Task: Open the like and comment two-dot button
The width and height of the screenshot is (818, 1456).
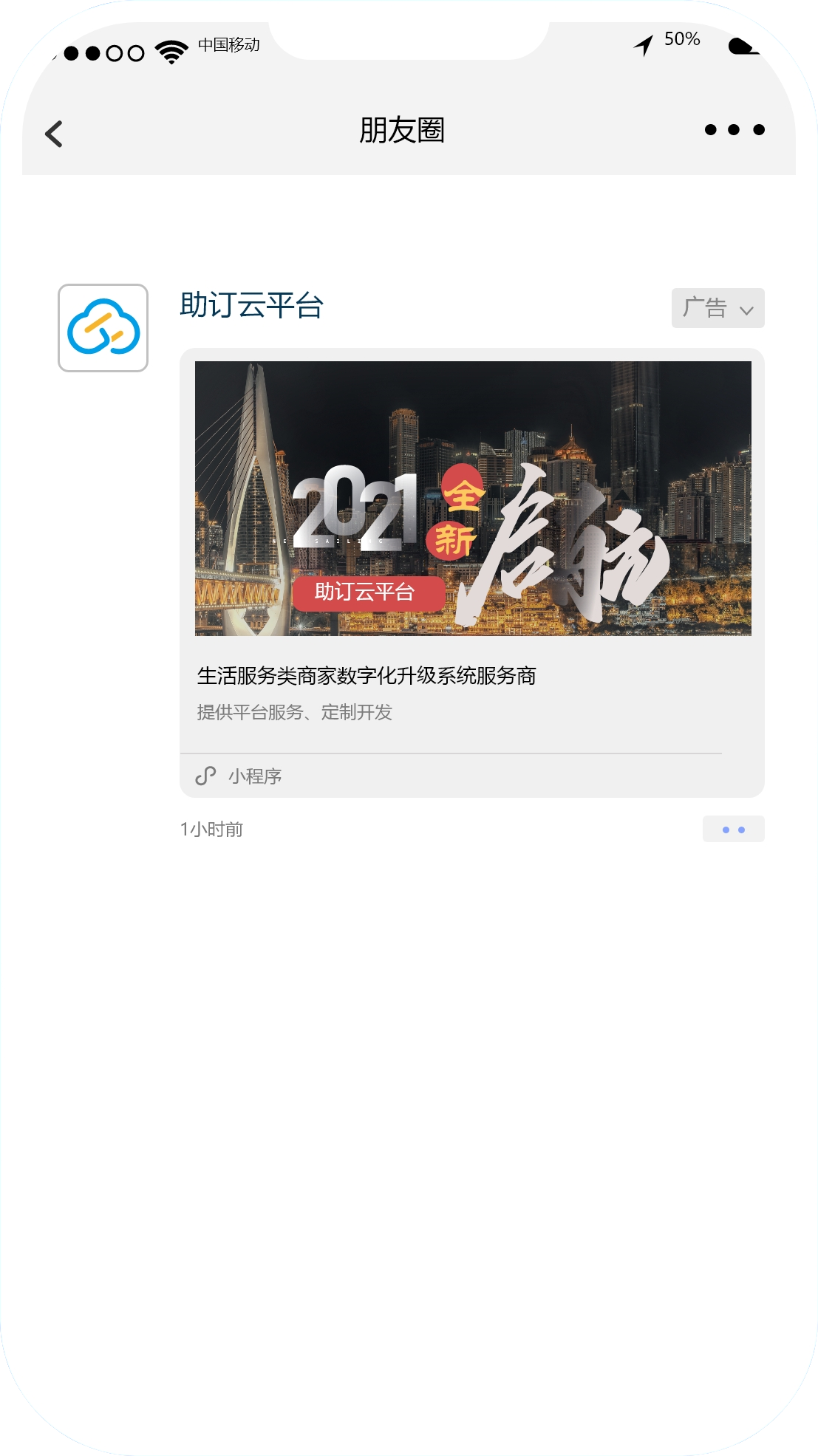Action: [x=733, y=829]
